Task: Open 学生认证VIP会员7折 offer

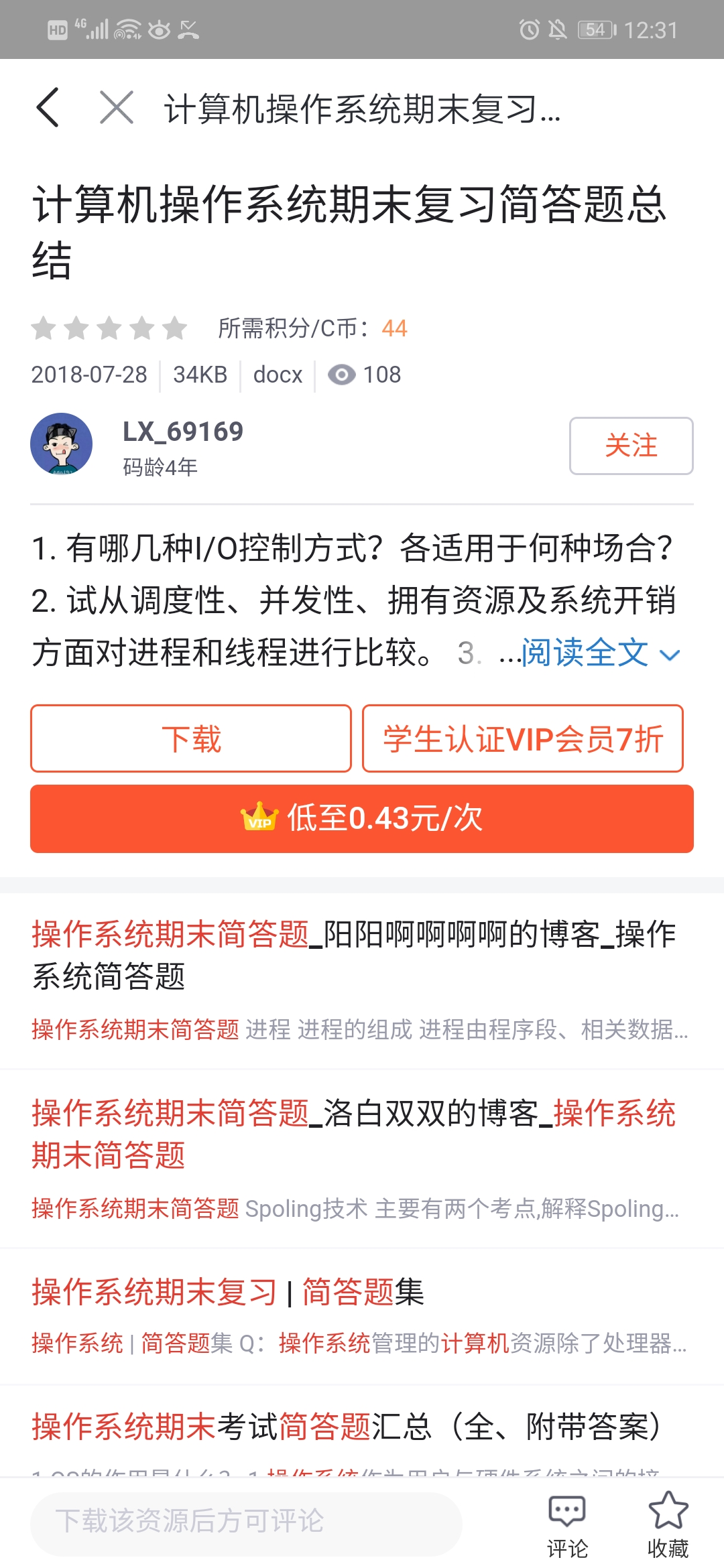Action: coord(523,738)
